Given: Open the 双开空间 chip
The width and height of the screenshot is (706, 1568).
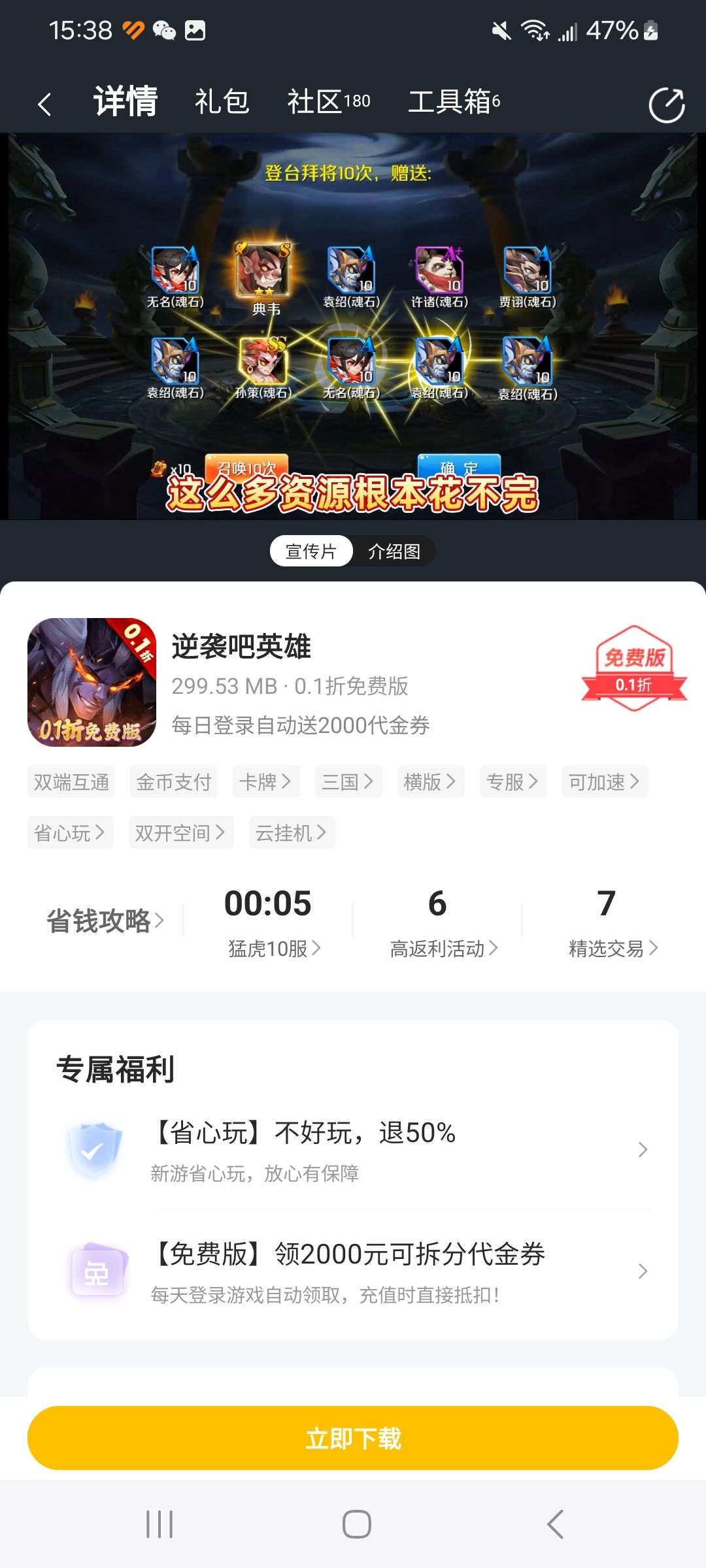Looking at the screenshot, I should (181, 832).
